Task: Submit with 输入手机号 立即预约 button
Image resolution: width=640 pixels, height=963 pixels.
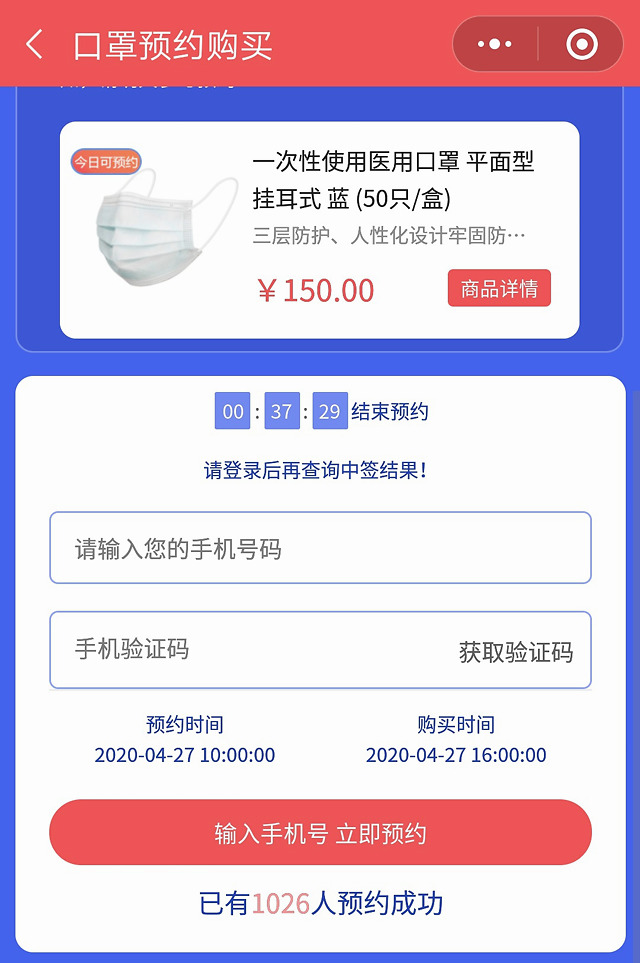Action: pyautogui.click(x=320, y=833)
